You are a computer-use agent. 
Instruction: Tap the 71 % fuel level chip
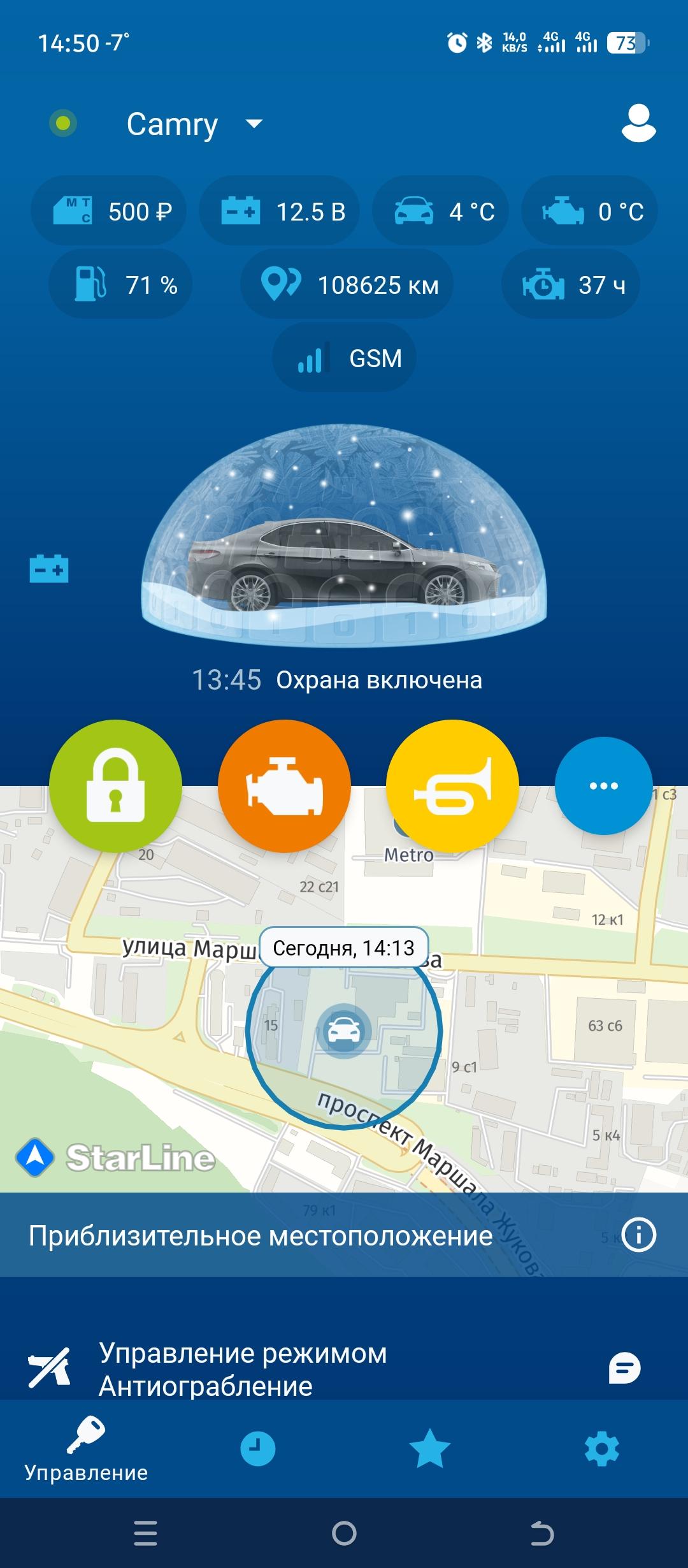point(121,284)
